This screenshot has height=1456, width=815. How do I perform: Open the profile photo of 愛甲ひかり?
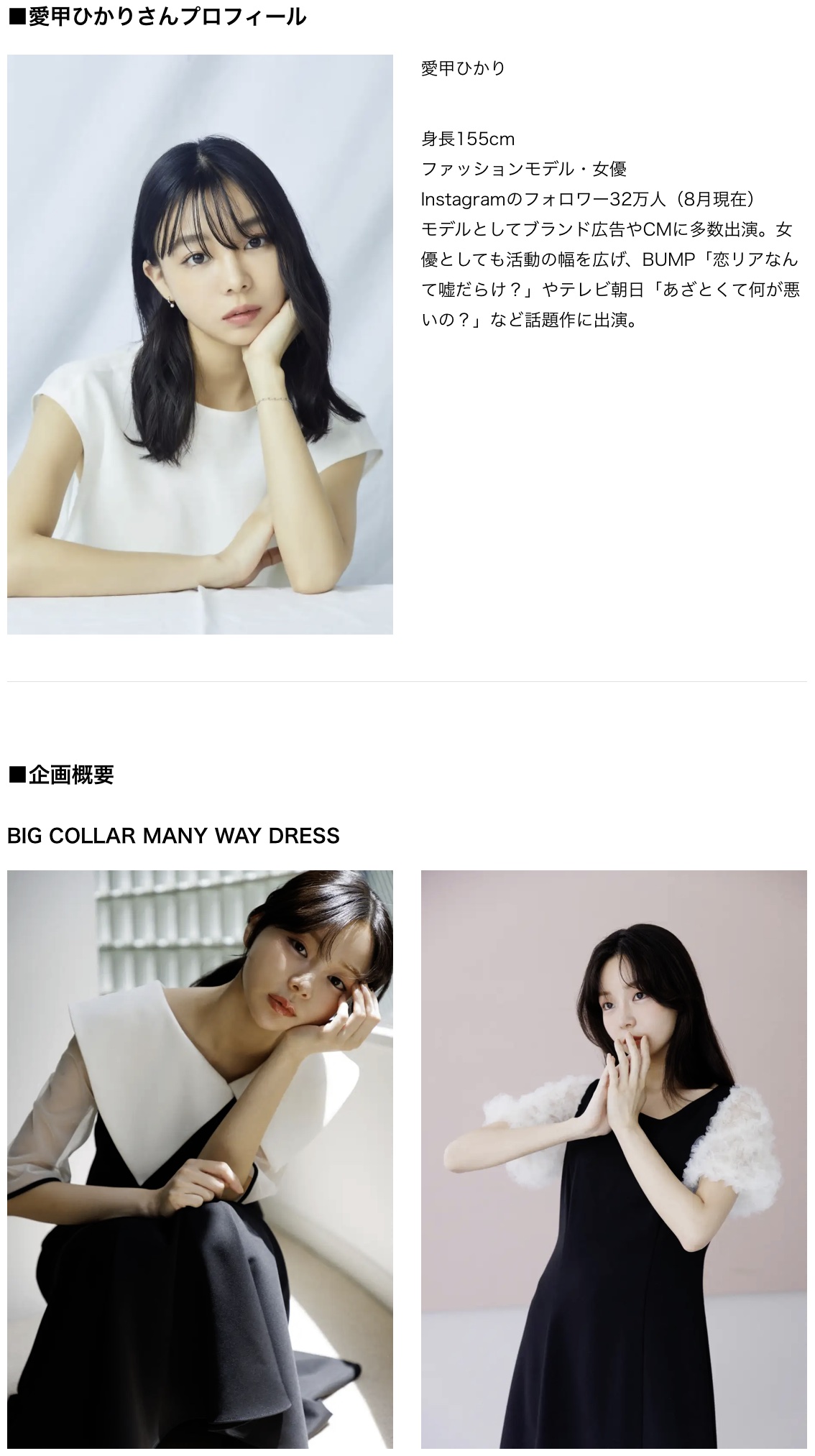[200, 344]
